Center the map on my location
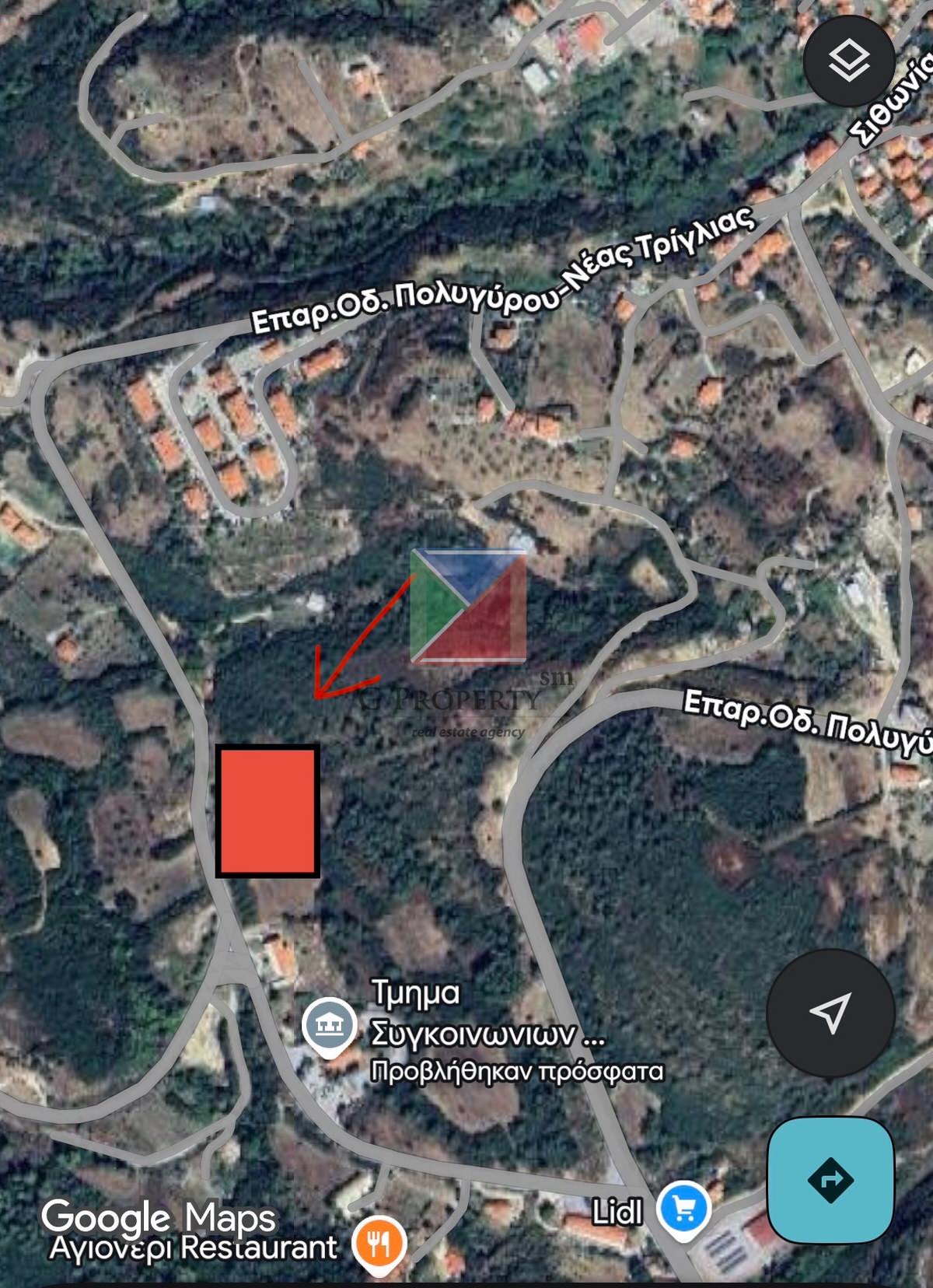 point(830,1012)
